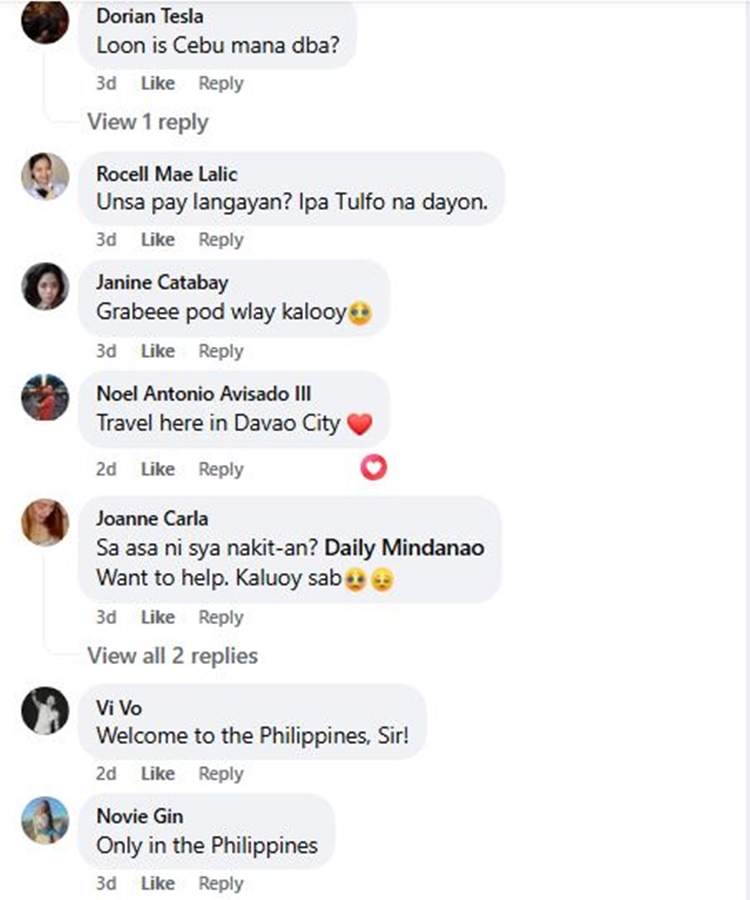This screenshot has height=900, width=750.
Task: Like Joanne Carla's comment
Action: tap(157, 617)
